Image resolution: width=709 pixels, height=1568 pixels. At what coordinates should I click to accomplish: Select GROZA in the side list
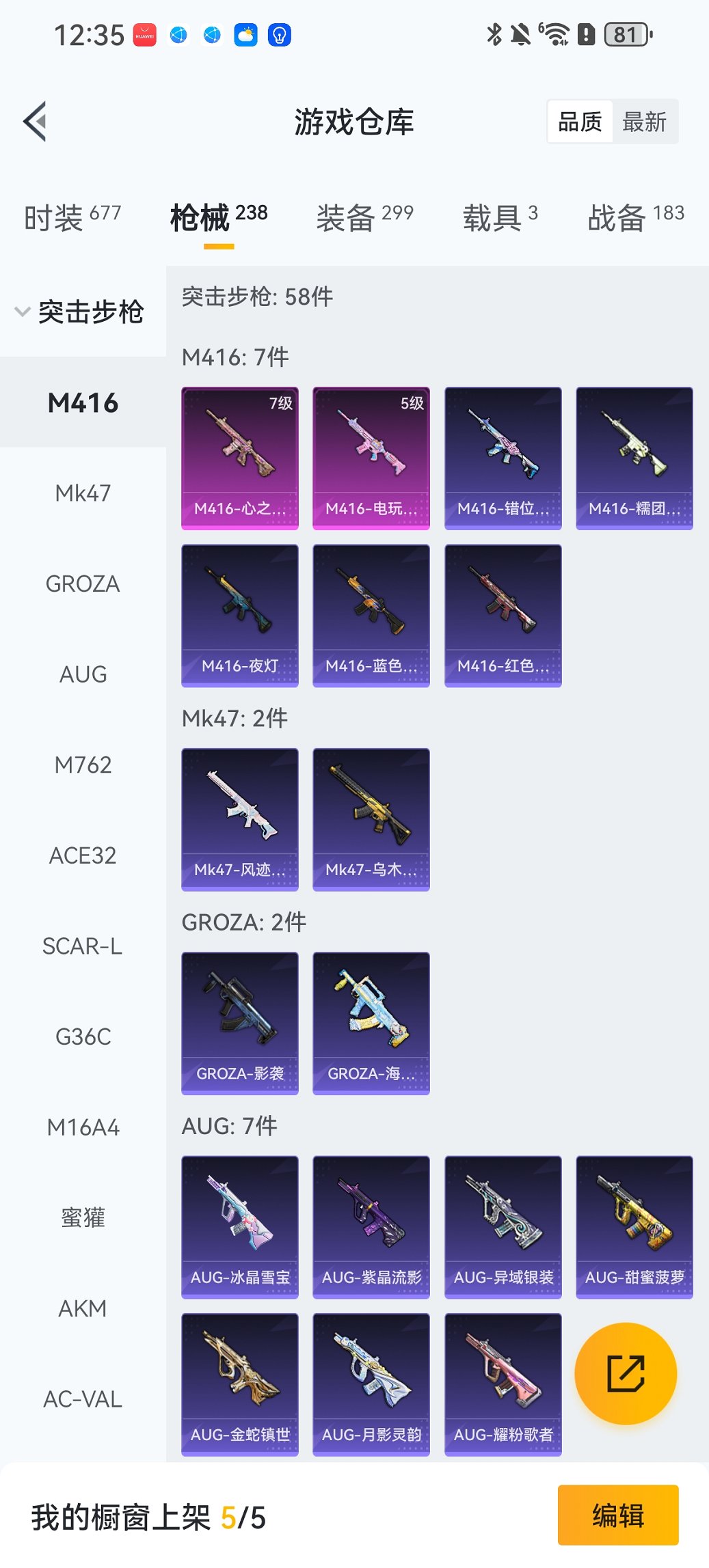click(83, 584)
